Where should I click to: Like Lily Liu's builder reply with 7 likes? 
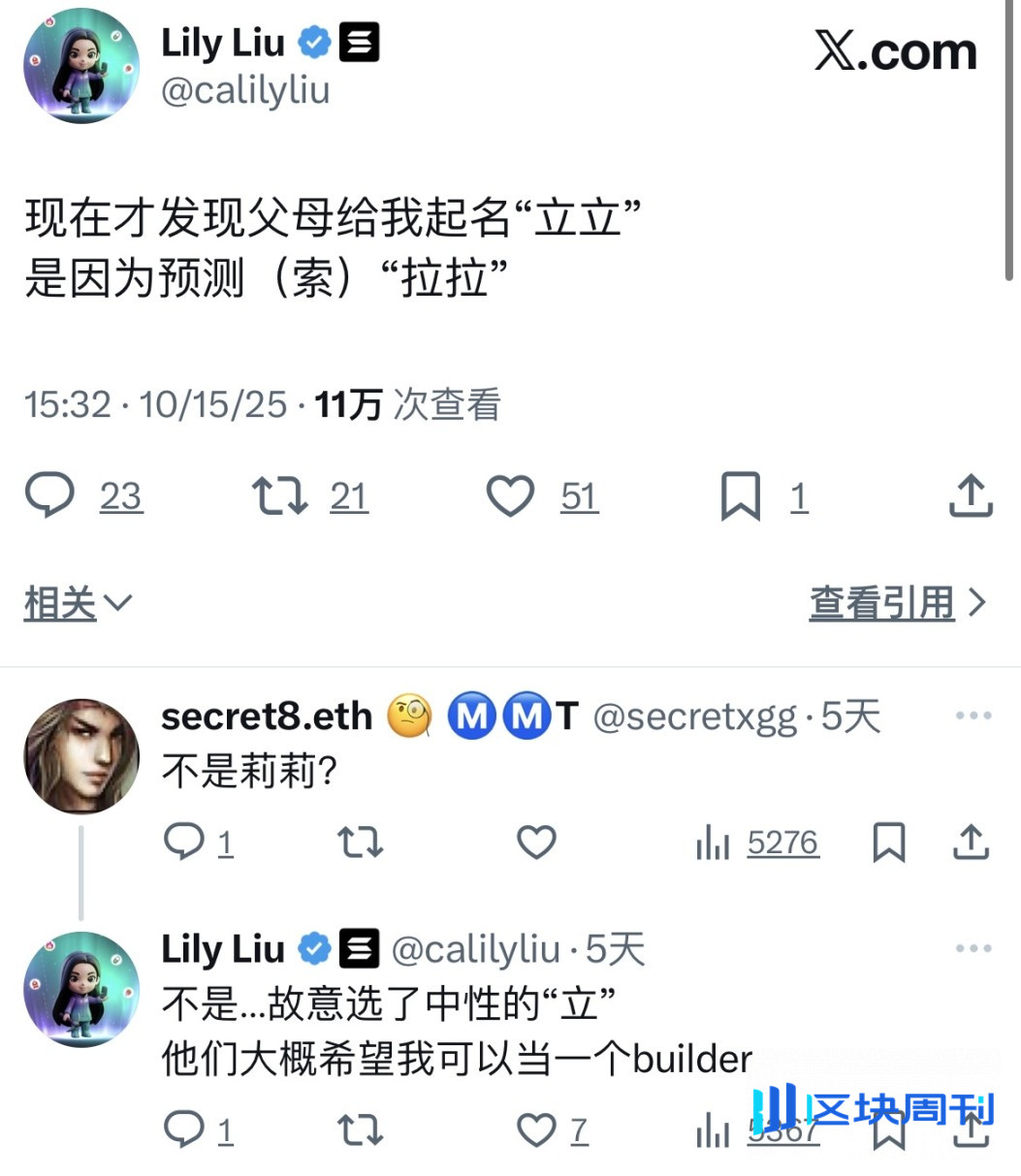[535, 1129]
